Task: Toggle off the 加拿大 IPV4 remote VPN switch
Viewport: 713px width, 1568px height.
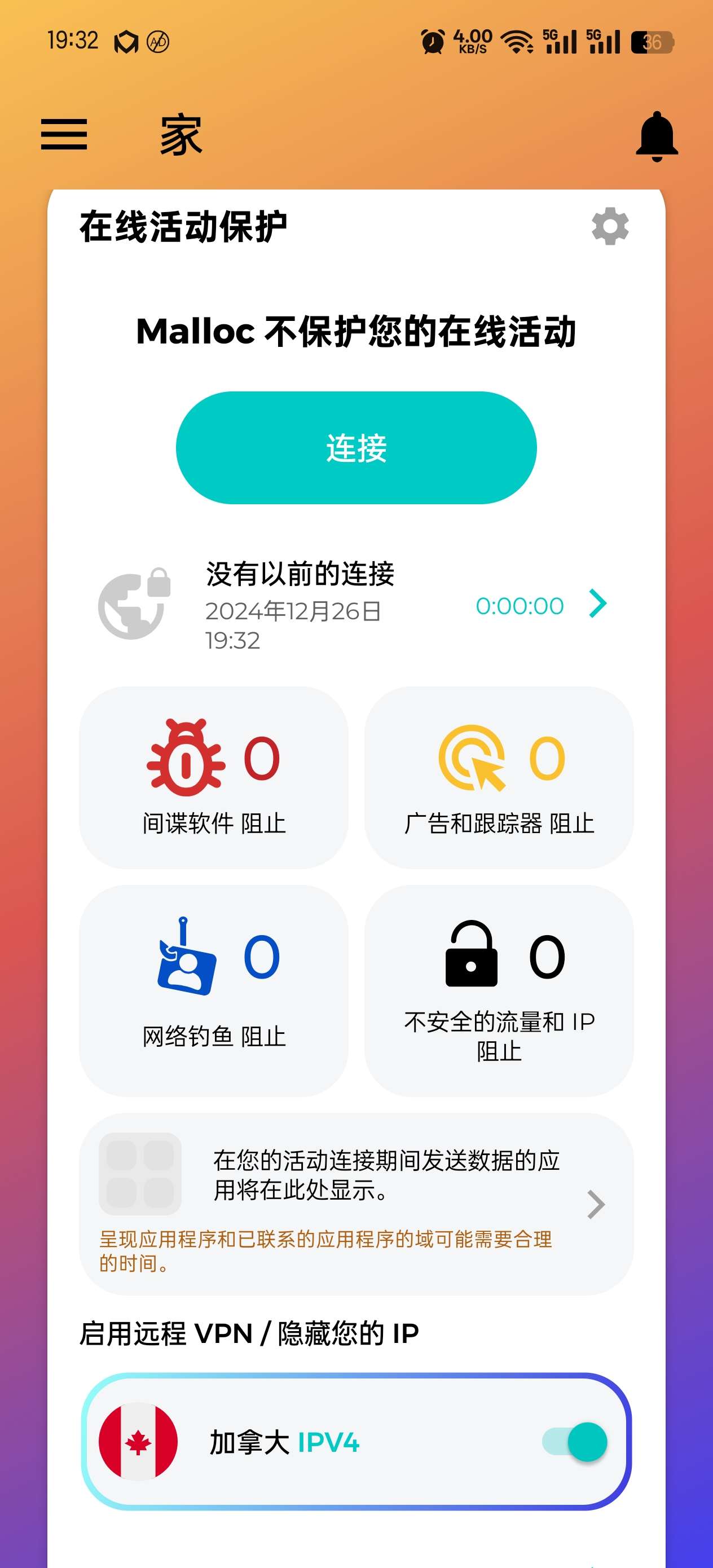Action: [575, 1442]
